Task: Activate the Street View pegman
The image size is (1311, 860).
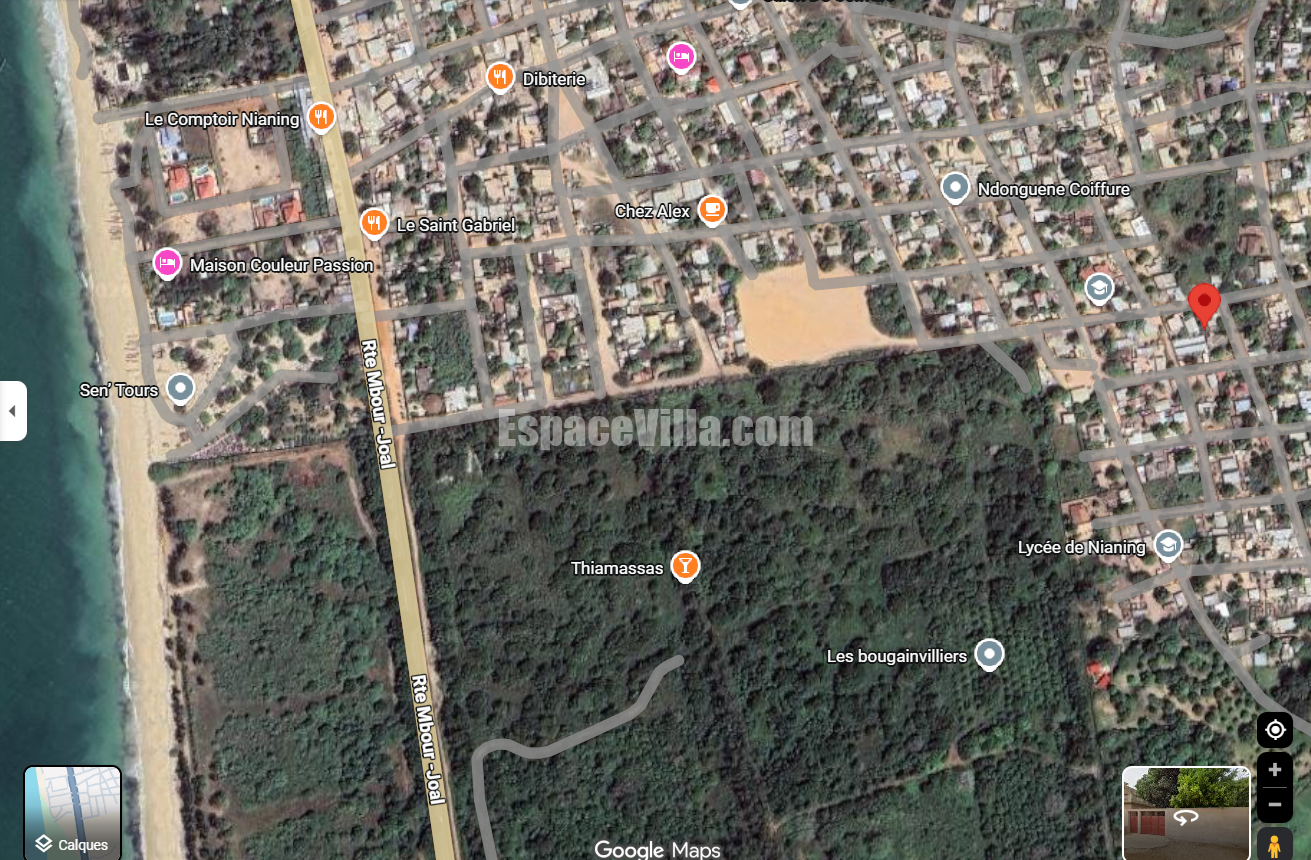Action: [1274, 844]
